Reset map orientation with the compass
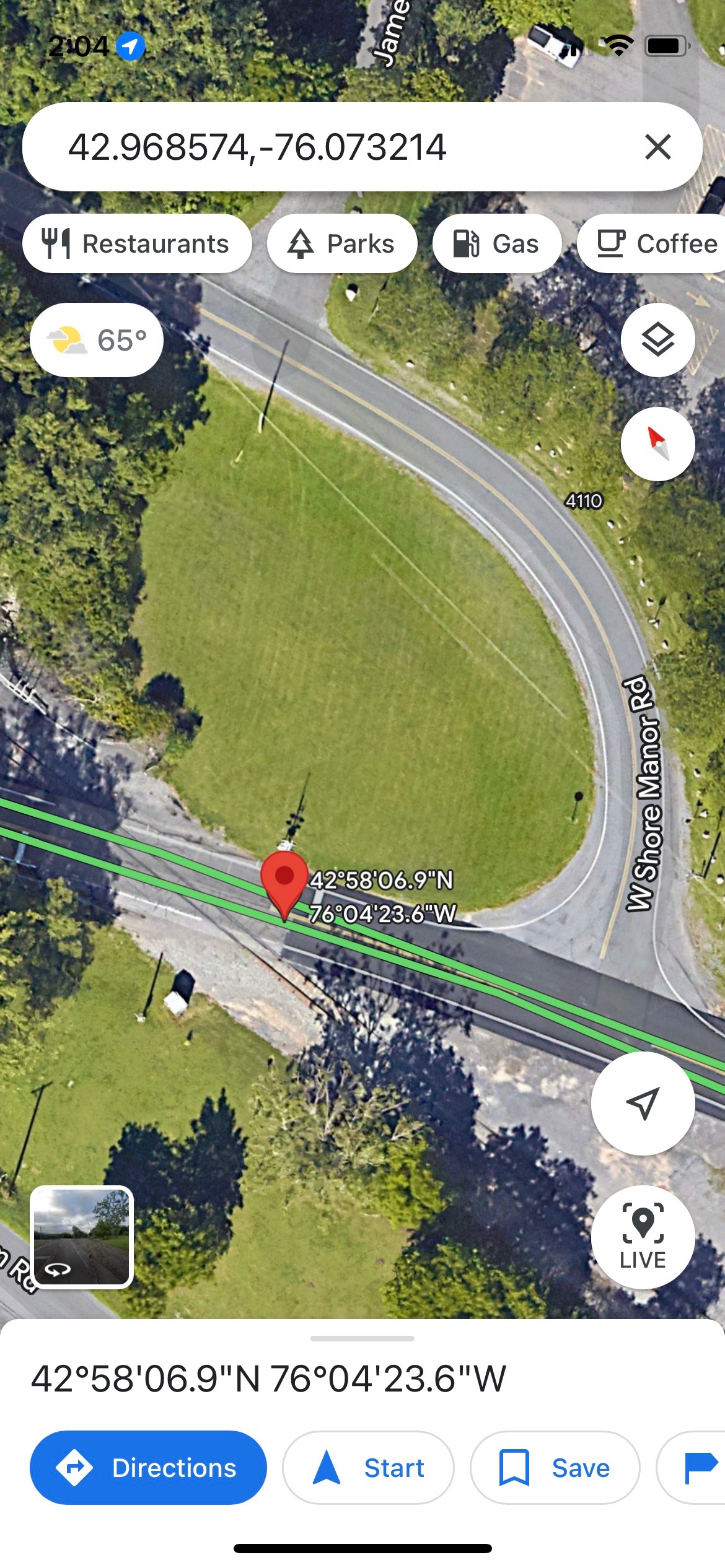Image resolution: width=725 pixels, height=1568 pixels. 658,444
